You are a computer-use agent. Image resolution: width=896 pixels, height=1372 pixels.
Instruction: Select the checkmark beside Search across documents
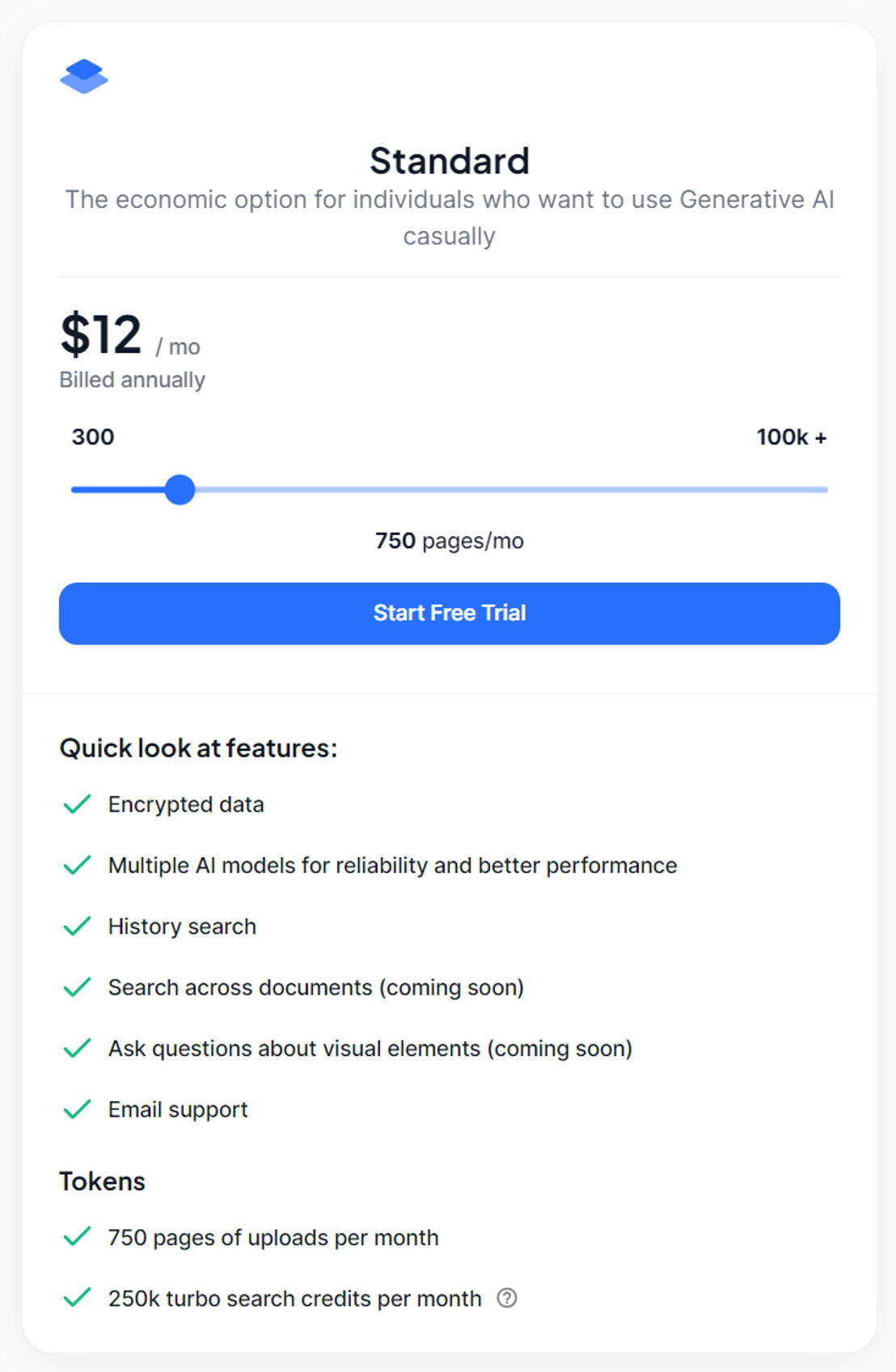point(77,986)
